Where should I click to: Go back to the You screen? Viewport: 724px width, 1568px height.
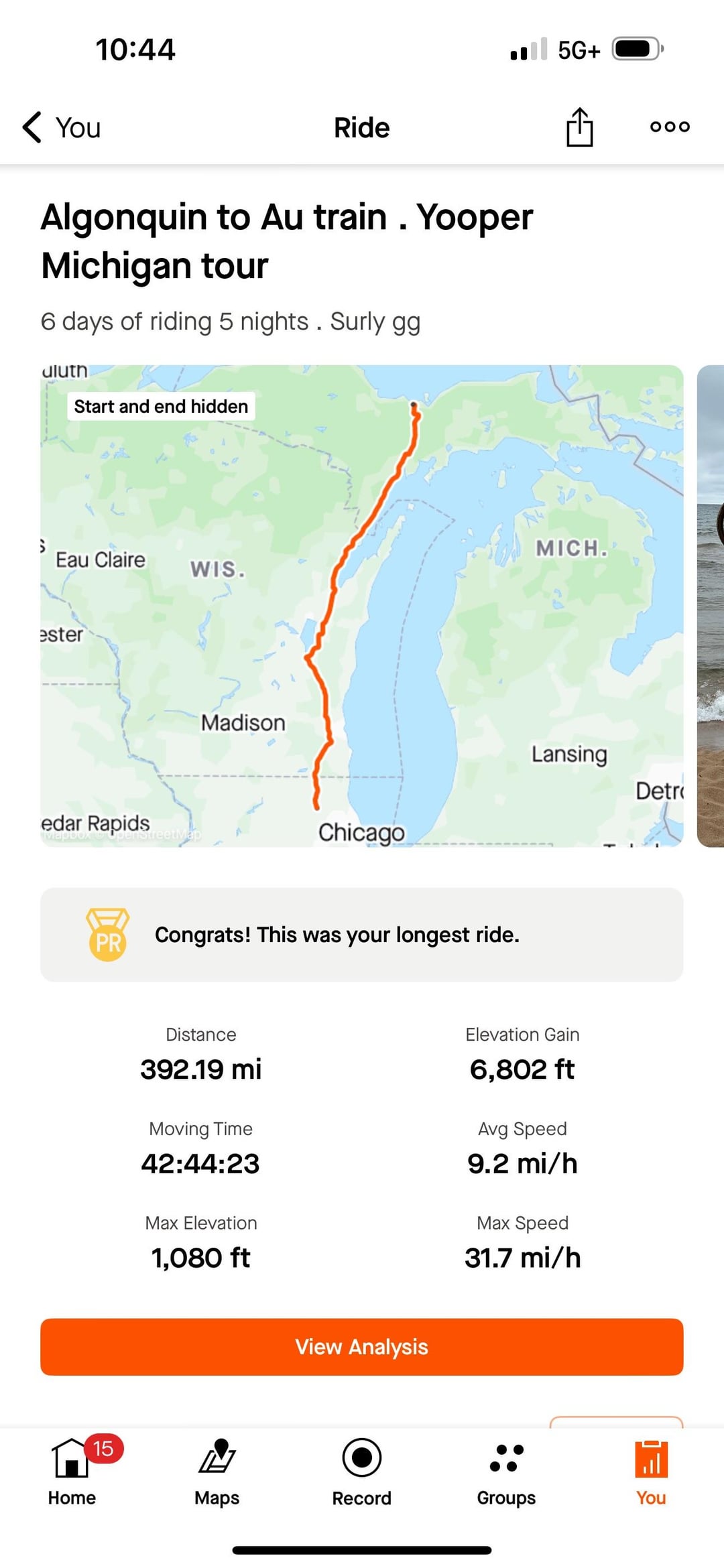(x=62, y=127)
